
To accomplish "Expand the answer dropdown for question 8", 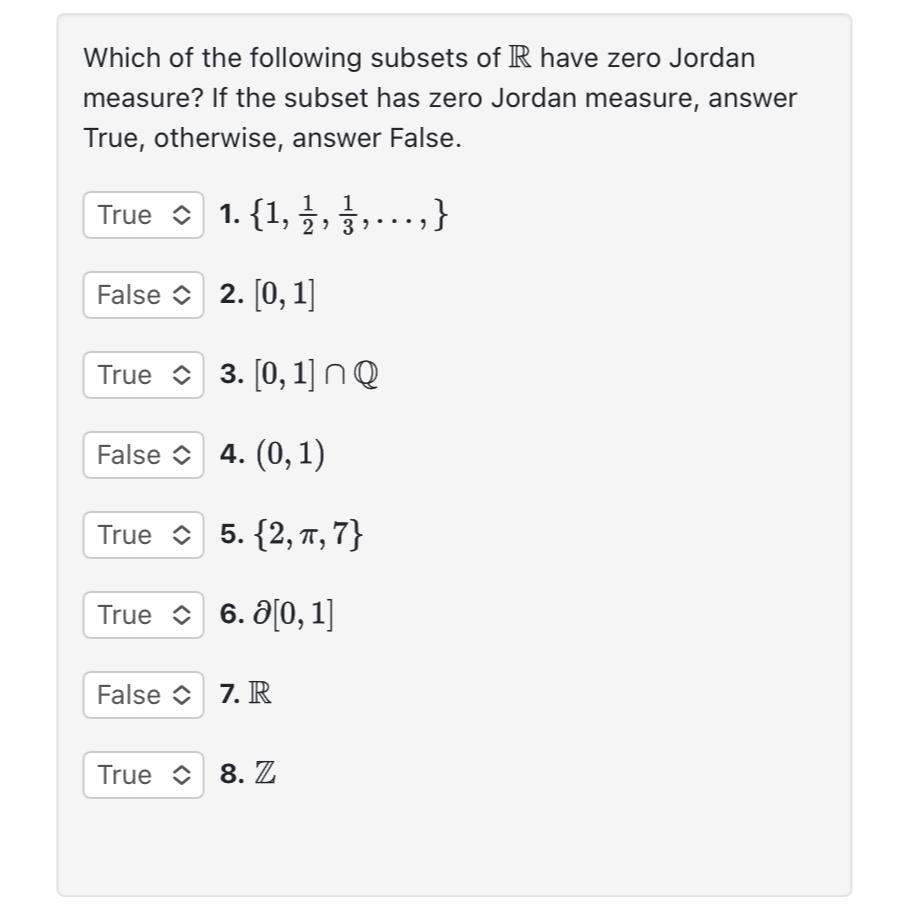I will (143, 775).
